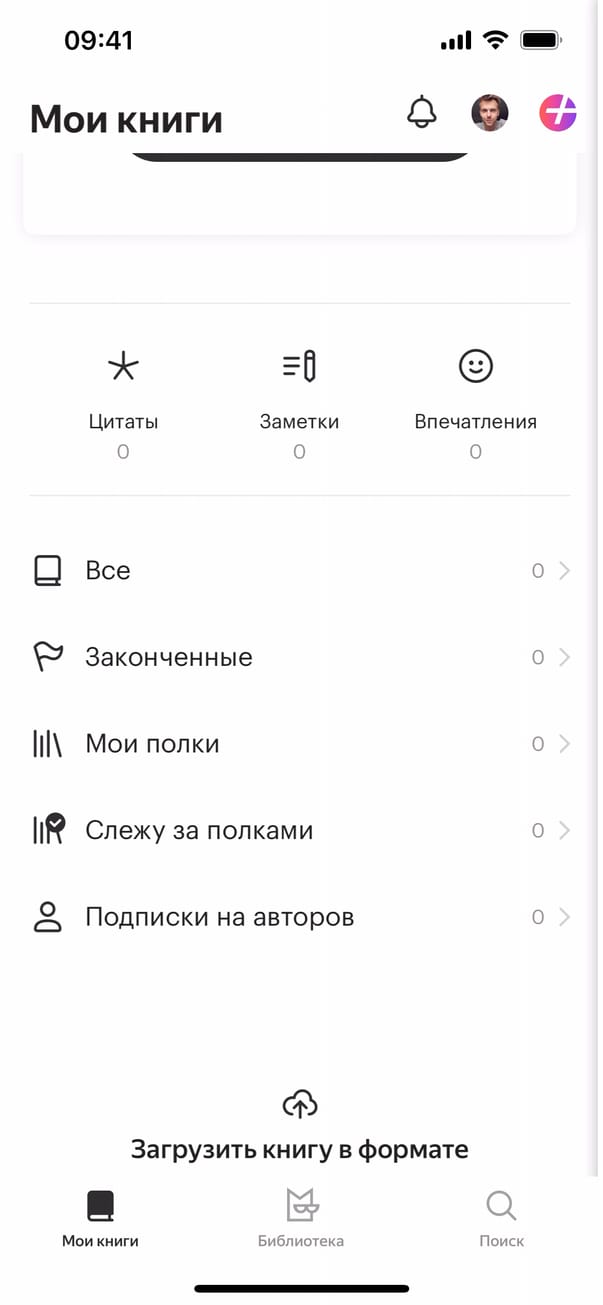View Впечатления section
The width and height of the screenshot is (603, 1305).
(x=475, y=393)
